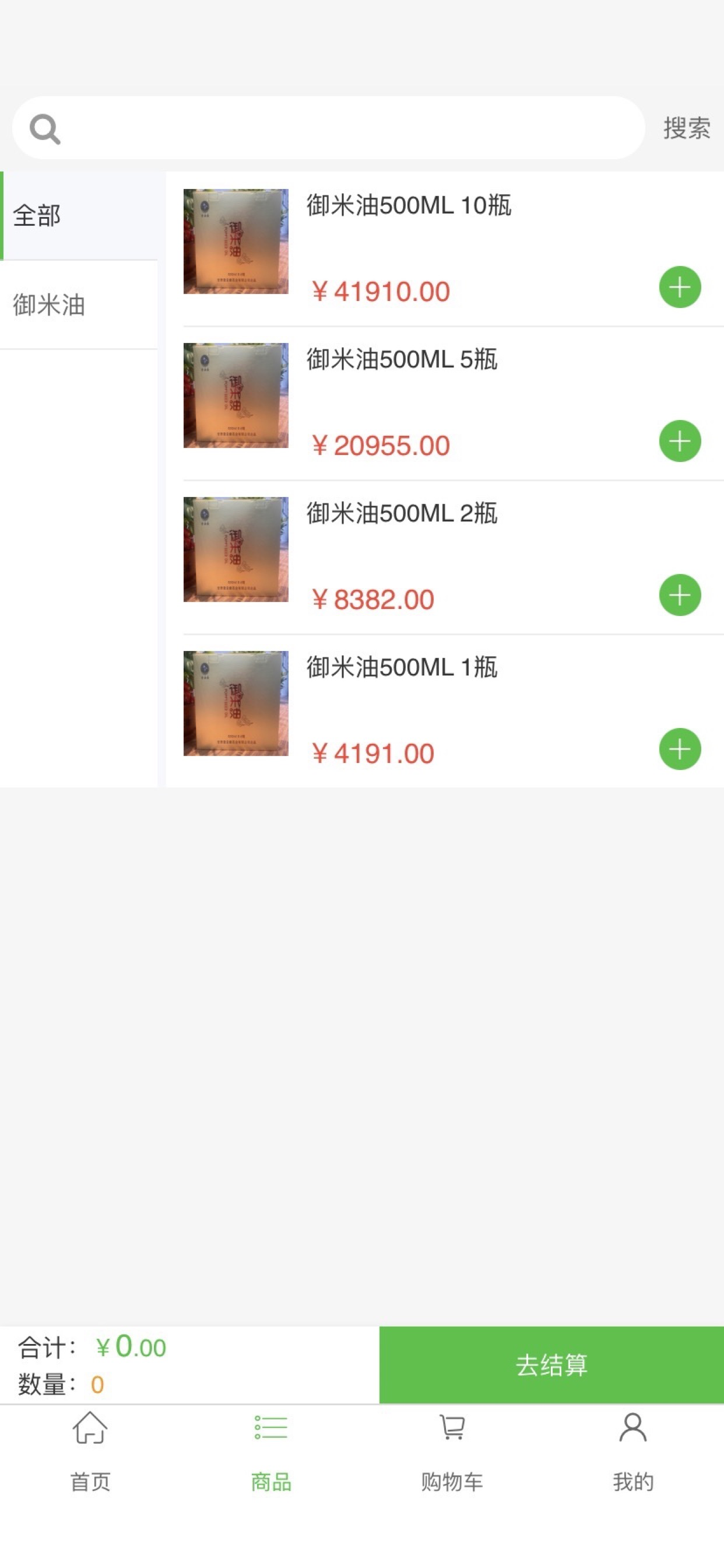
Task: Switch to the 商品 tab
Action: 271,1452
